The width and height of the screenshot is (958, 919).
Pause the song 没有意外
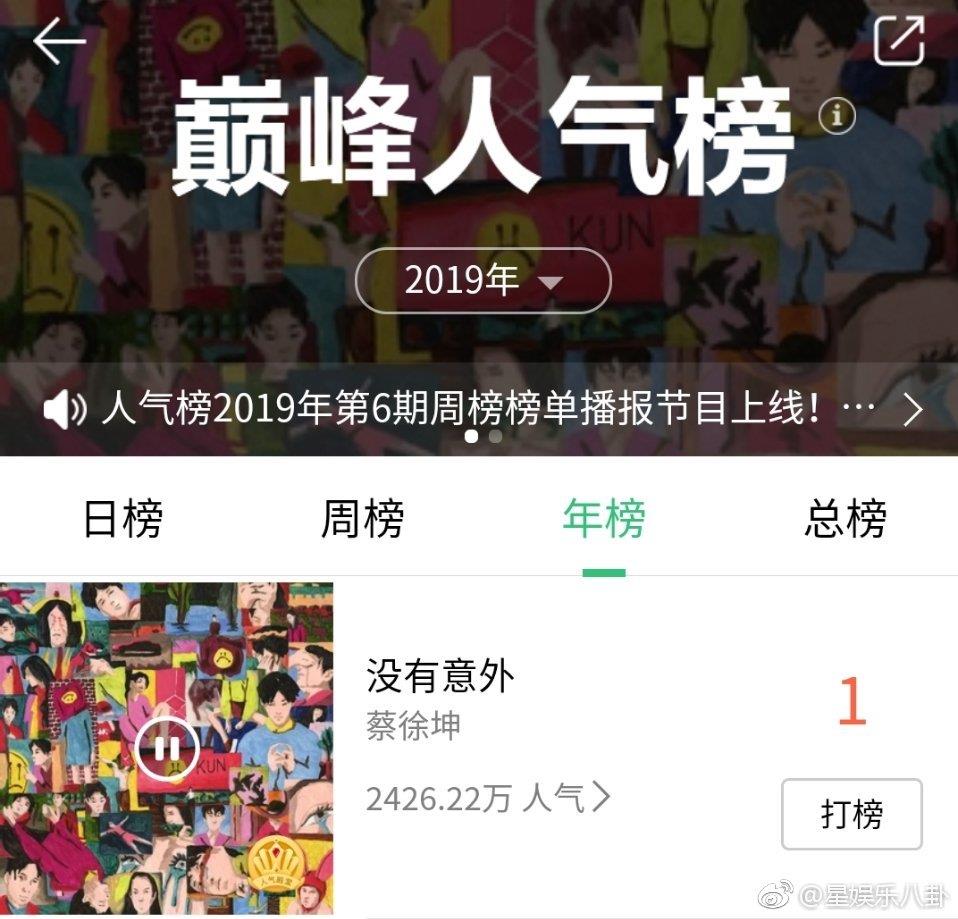click(x=167, y=747)
